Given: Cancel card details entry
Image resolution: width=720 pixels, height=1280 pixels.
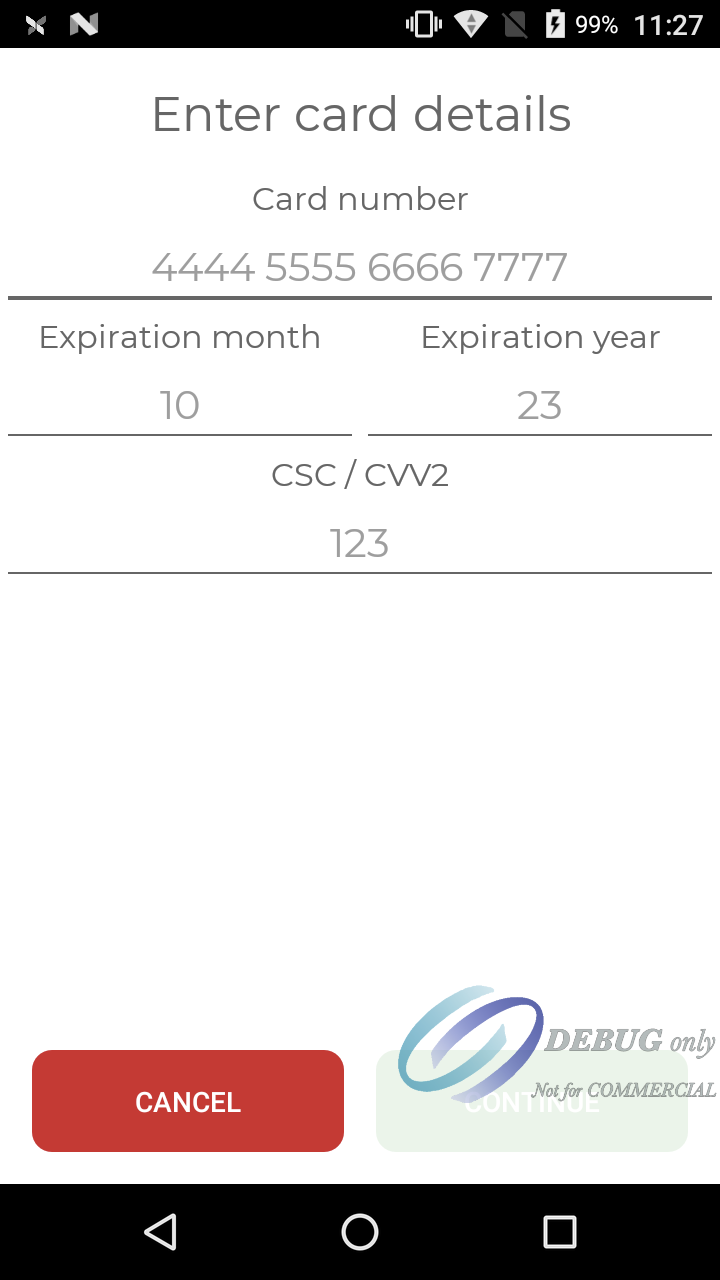Looking at the screenshot, I should pyautogui.click(x=188, y=1101).
